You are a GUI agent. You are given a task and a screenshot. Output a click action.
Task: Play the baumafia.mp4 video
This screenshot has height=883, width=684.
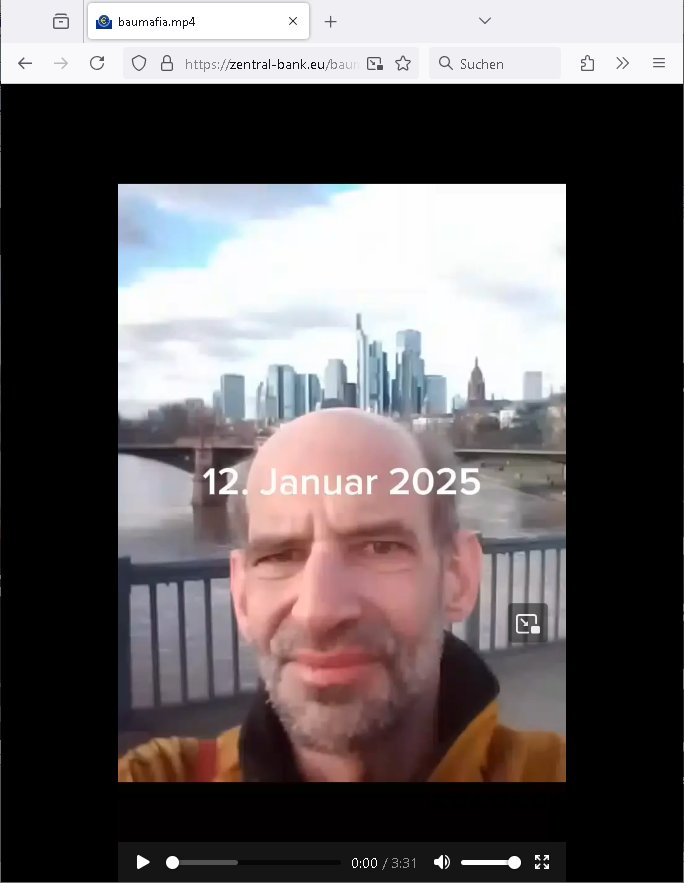click(143, 862)
